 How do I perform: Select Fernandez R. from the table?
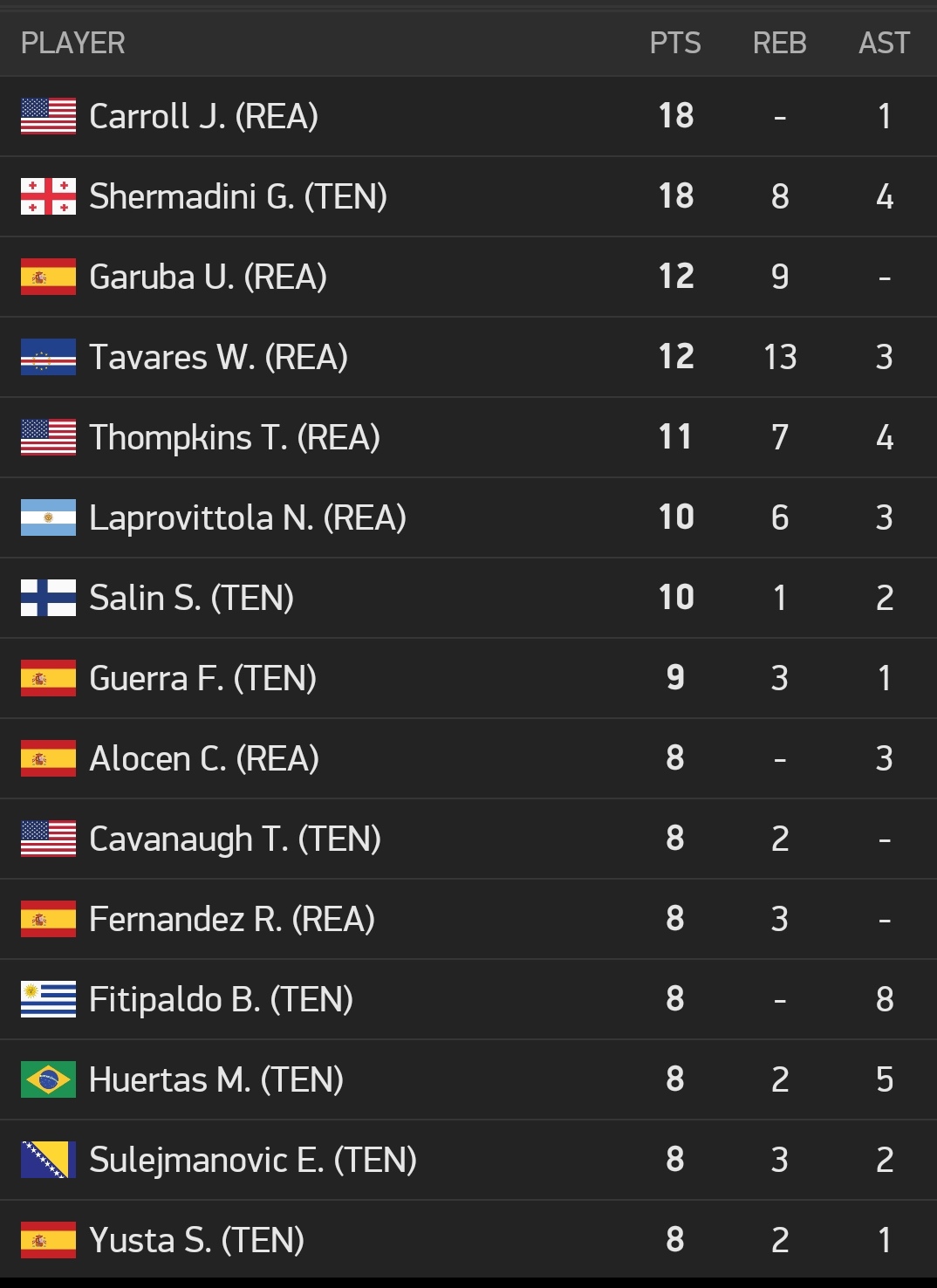231,919
